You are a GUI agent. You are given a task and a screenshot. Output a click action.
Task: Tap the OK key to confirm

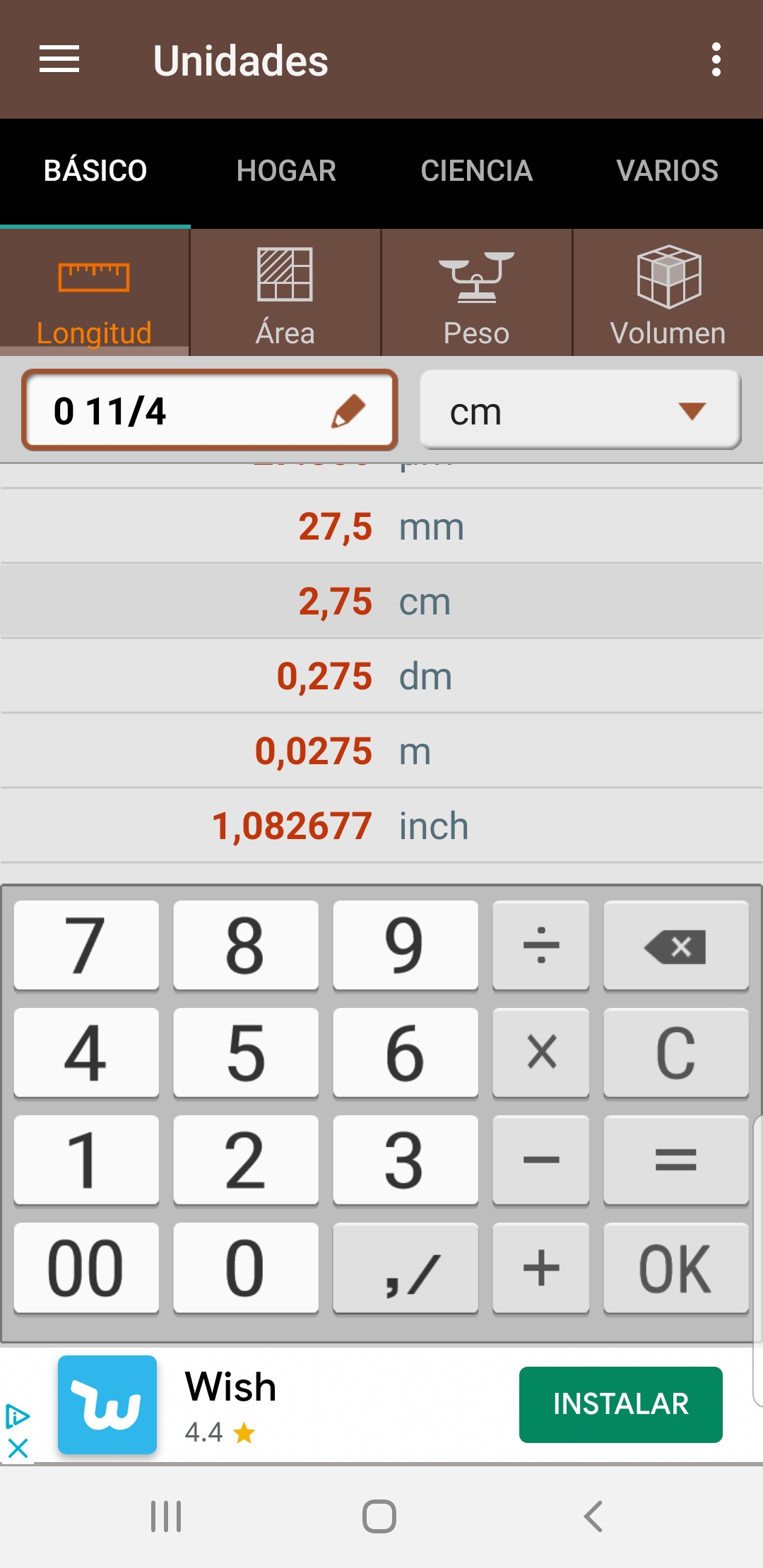pos(675,1268)
